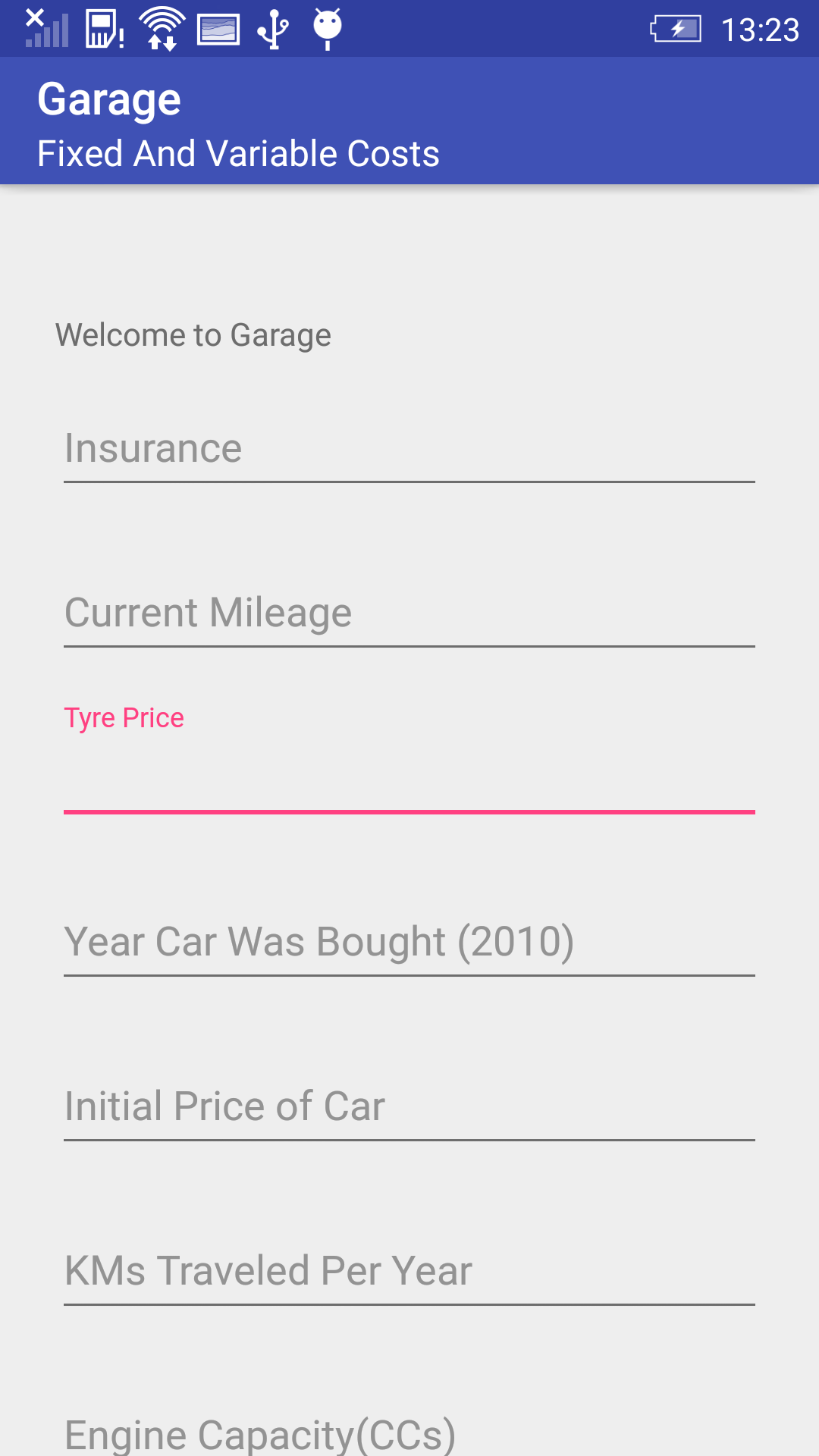Choose the Initial Price of Car field
Screen dimensions: 819x1456
409,1107
